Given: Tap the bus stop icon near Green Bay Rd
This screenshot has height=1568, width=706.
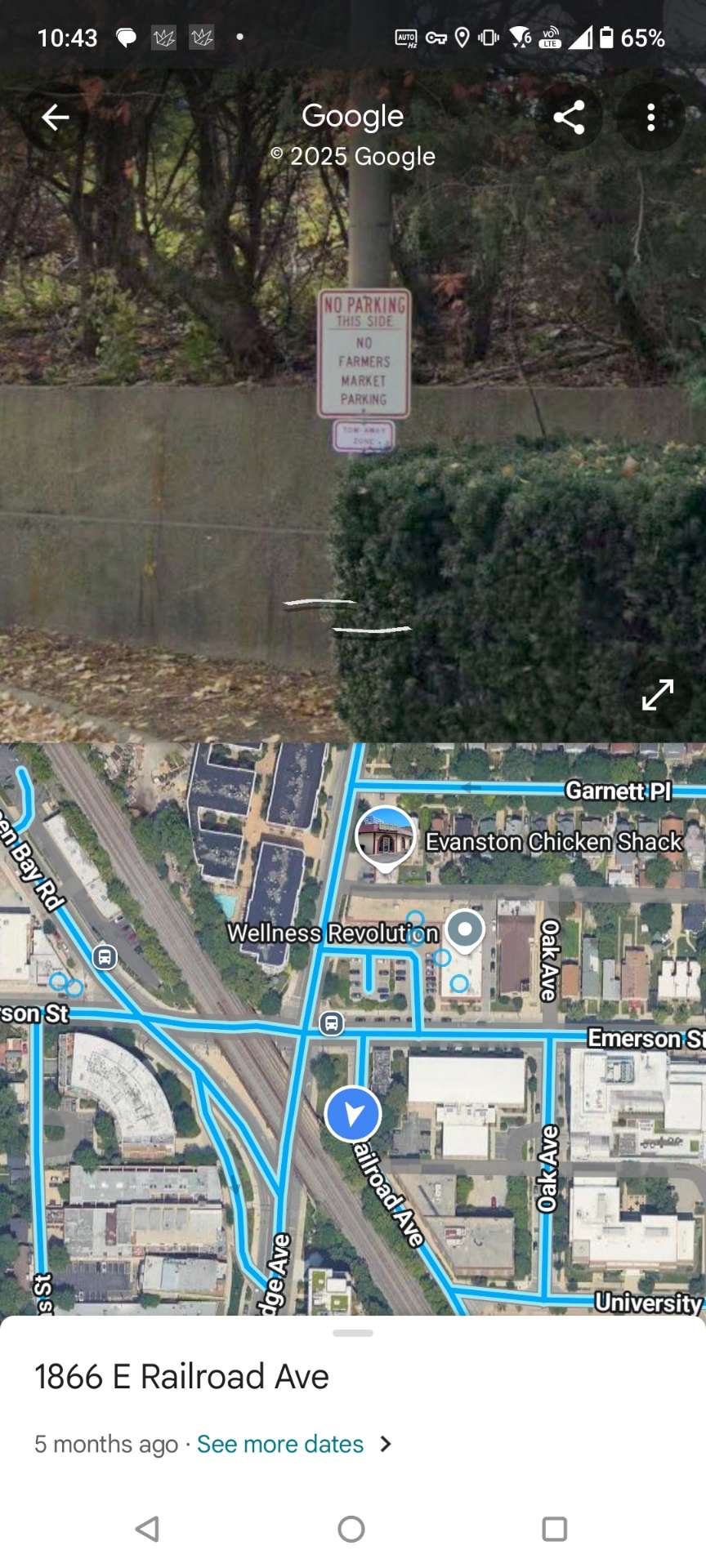Looking at the screenshot, I should pos(105,956).
